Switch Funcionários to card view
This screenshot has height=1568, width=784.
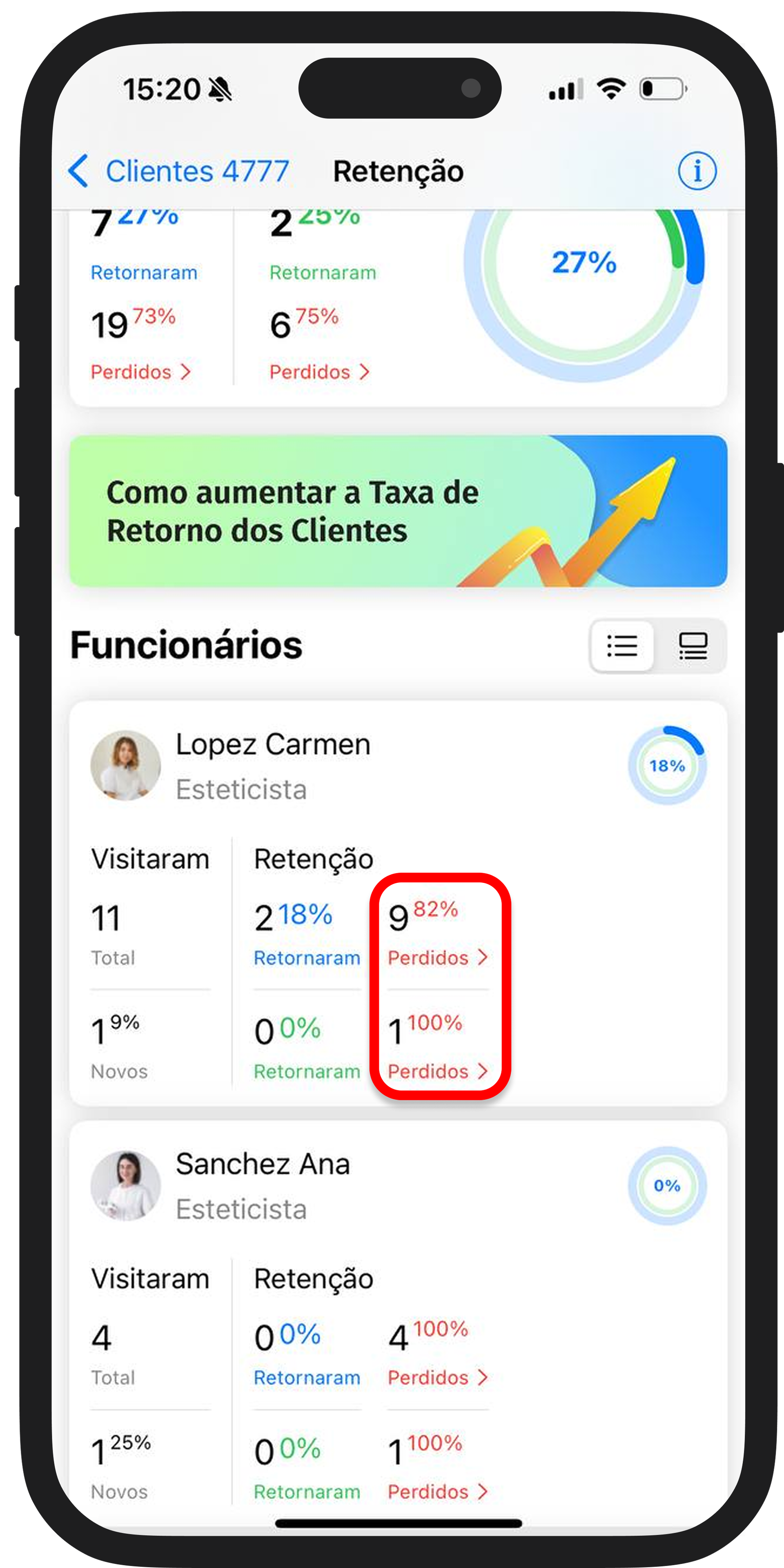693,646
